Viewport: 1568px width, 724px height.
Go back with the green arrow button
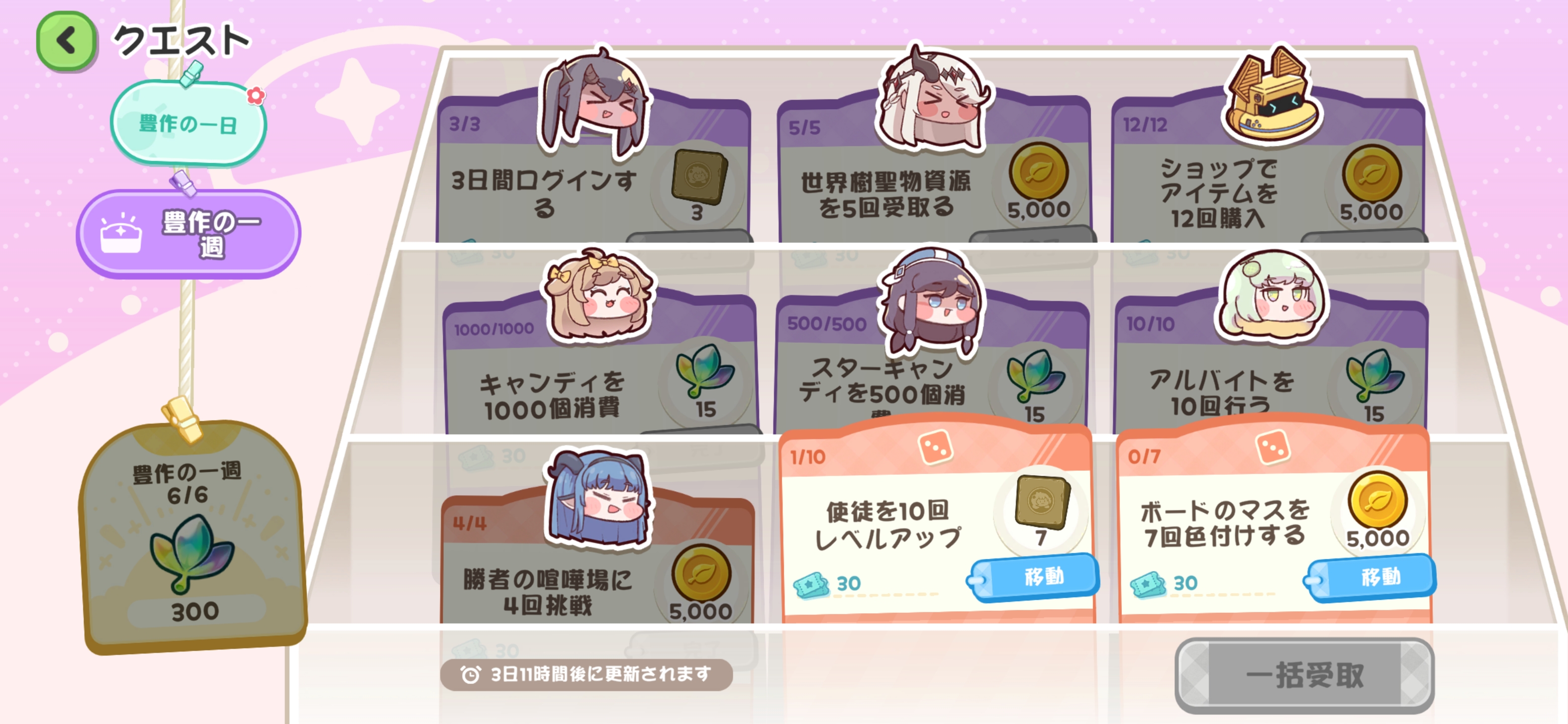tap(66, 41)
